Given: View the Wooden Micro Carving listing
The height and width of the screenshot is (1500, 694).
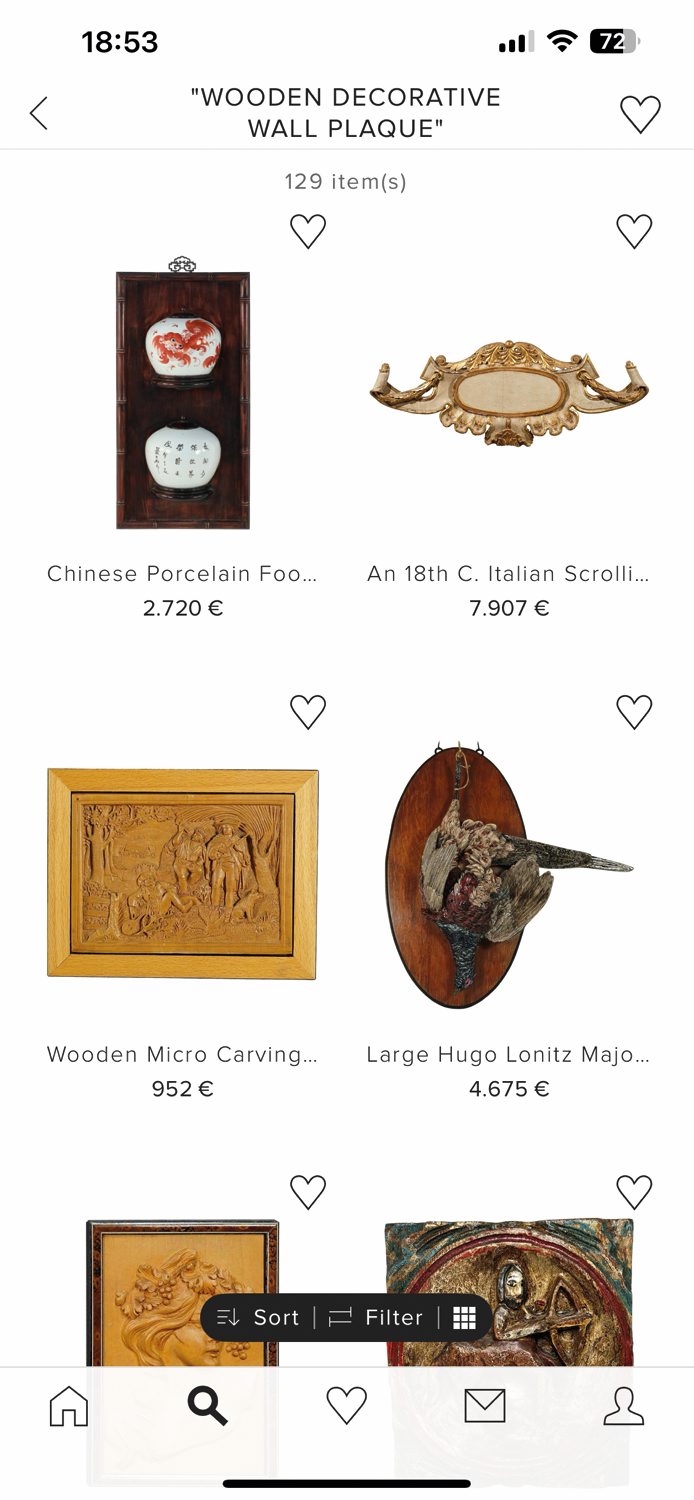Looking at the screenshot, I should coord(183,873).
